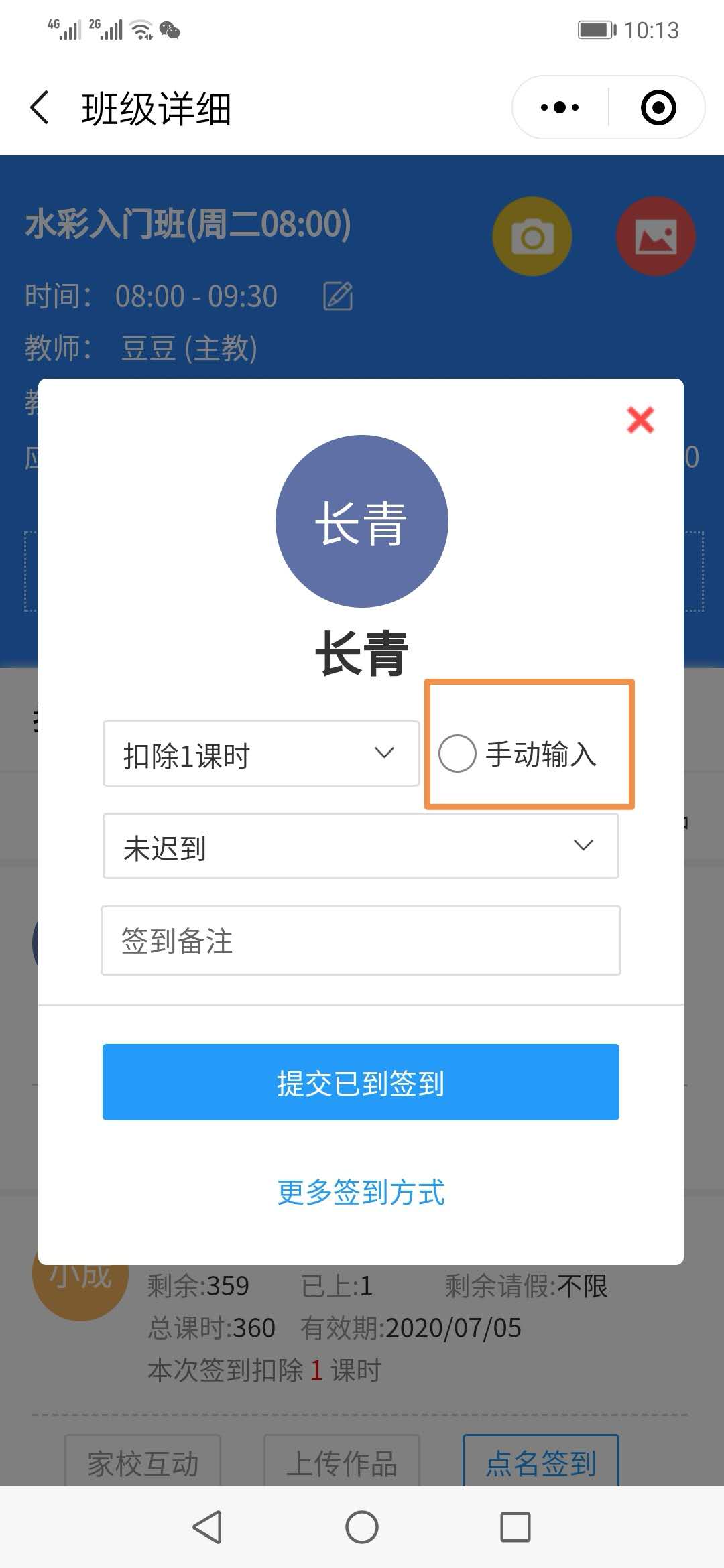
Task: Tap the 签到备注 input field
Action: [x=360, y=940]
